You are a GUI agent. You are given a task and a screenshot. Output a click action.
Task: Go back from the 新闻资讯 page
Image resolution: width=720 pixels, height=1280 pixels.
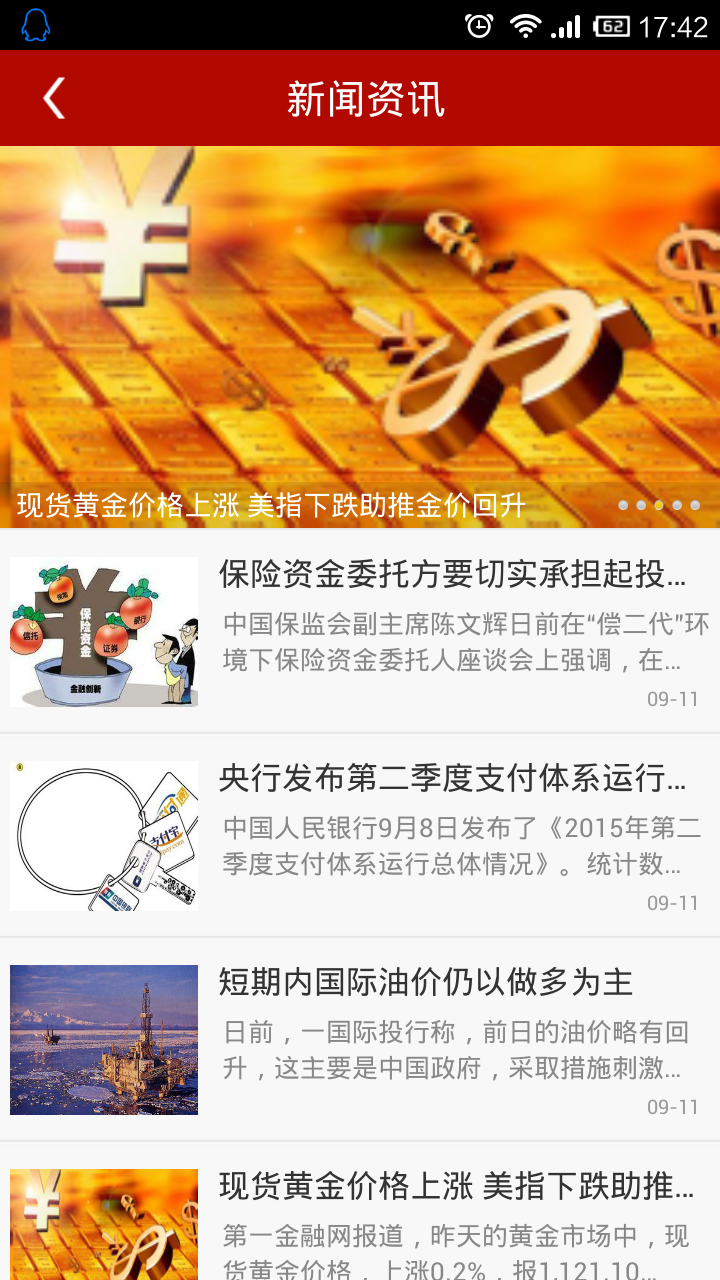click(x=54, y=98)
